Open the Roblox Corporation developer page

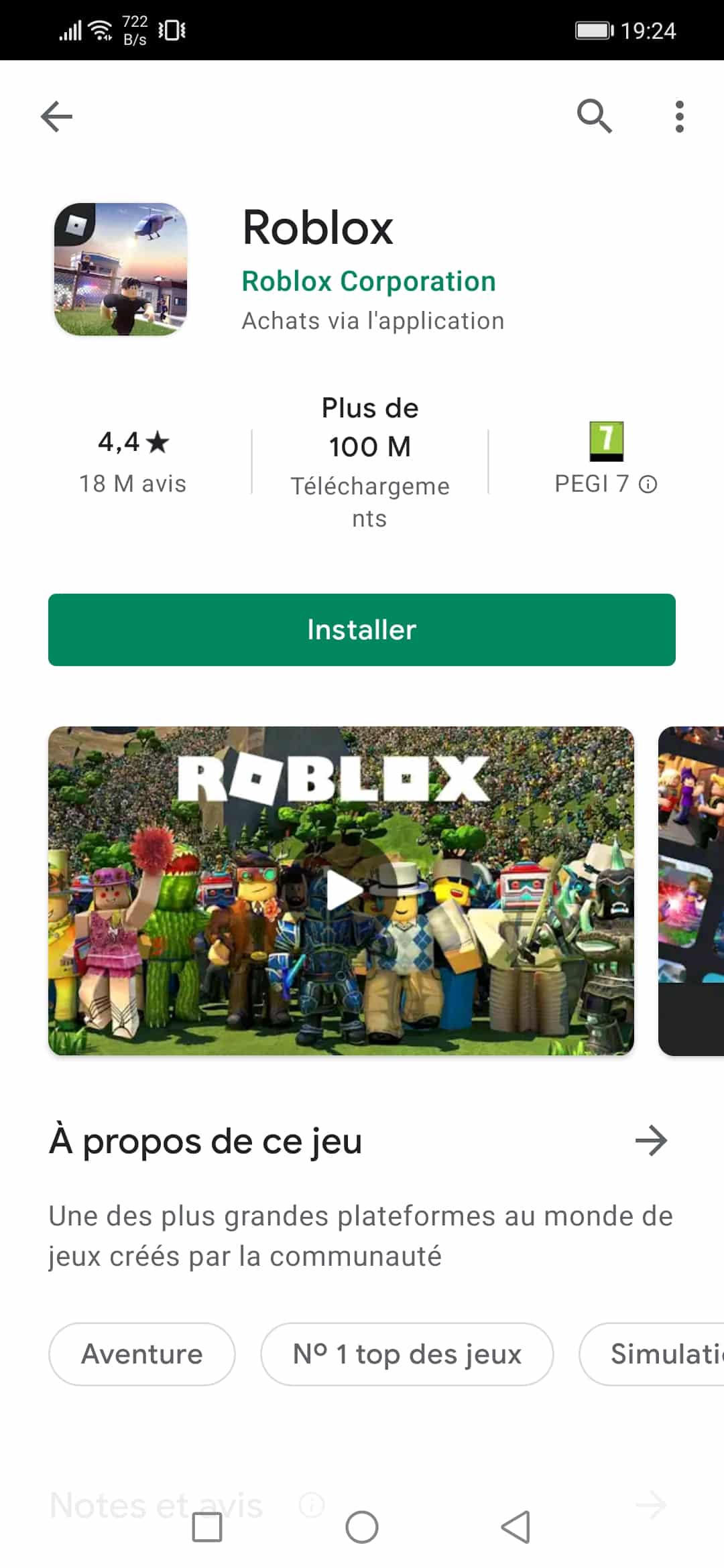pos(369,281)
